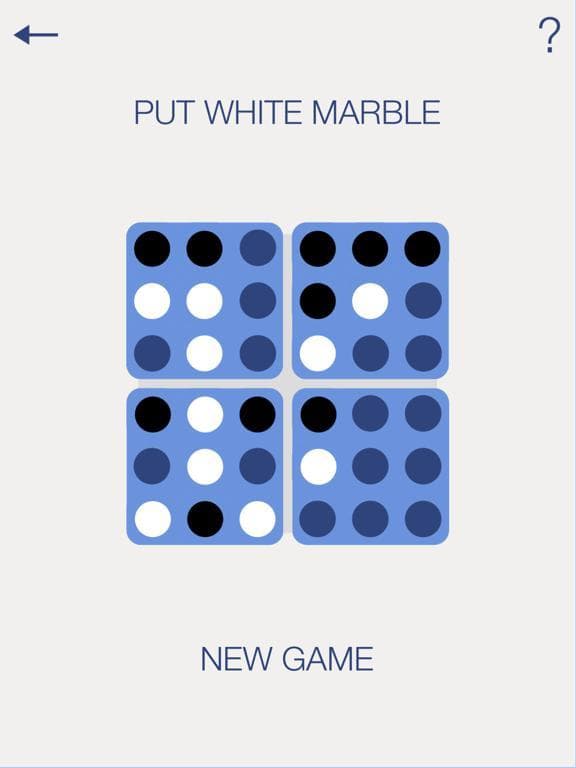Open the help question mark

pos(549,35)
